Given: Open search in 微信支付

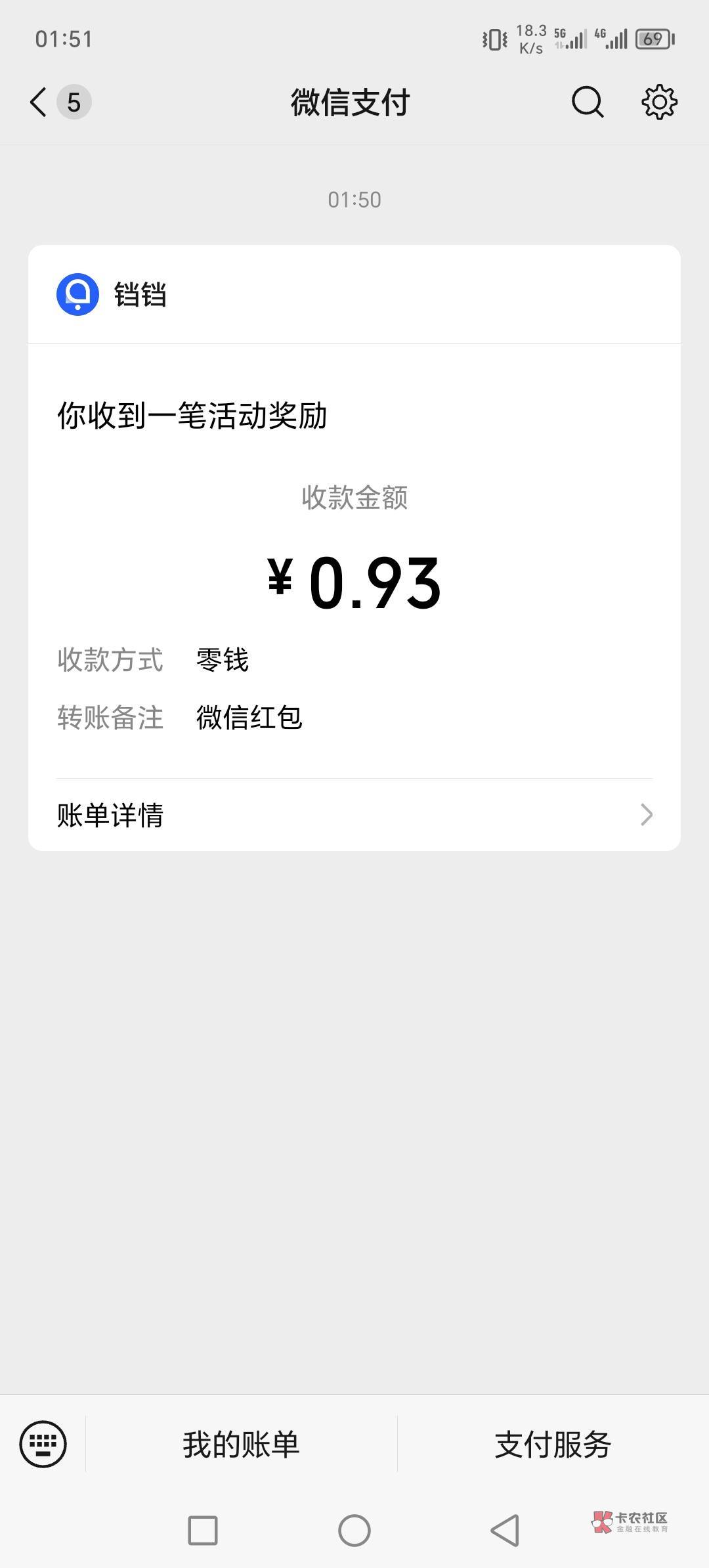Looking at the screenshot, I should tap(587, 102).
